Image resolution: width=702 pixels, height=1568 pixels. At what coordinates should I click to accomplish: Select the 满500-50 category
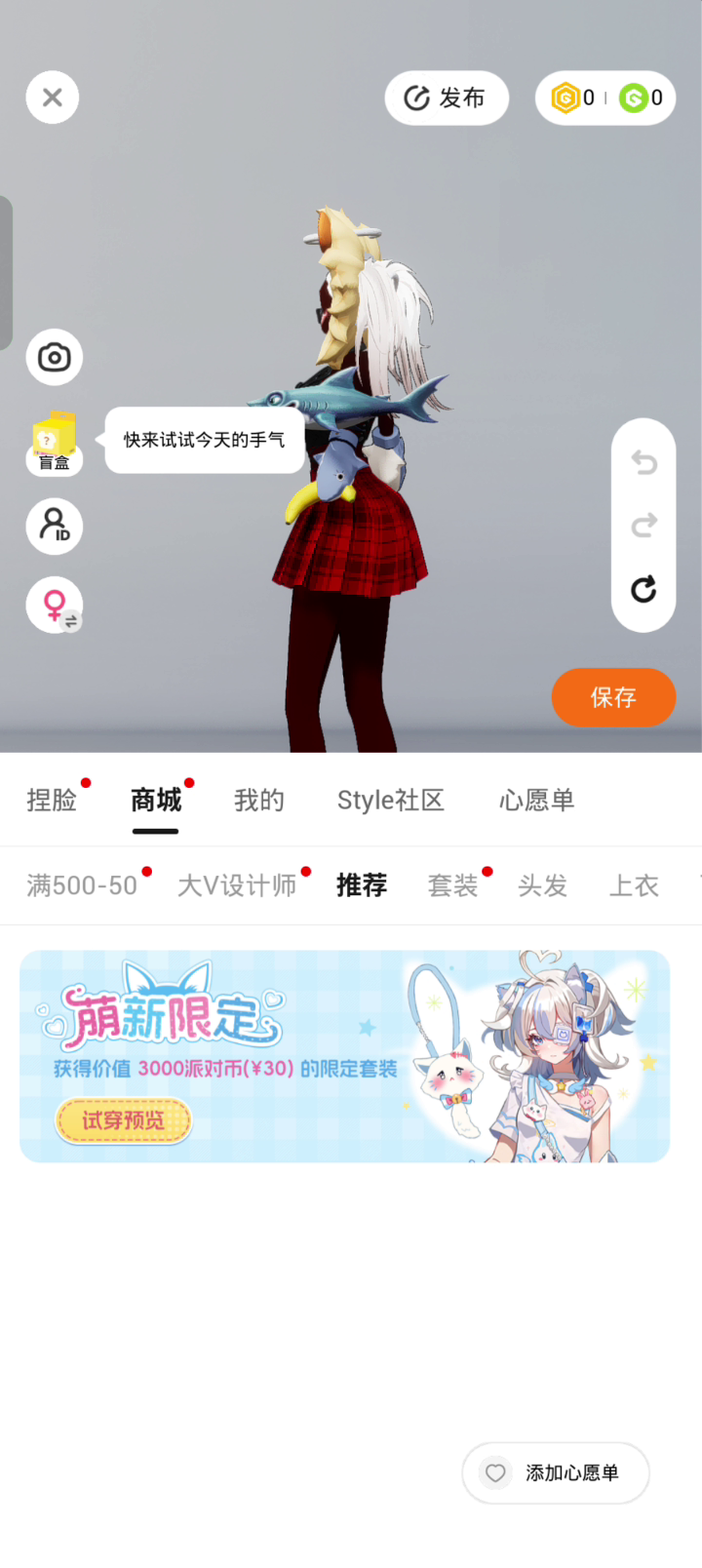82,885
